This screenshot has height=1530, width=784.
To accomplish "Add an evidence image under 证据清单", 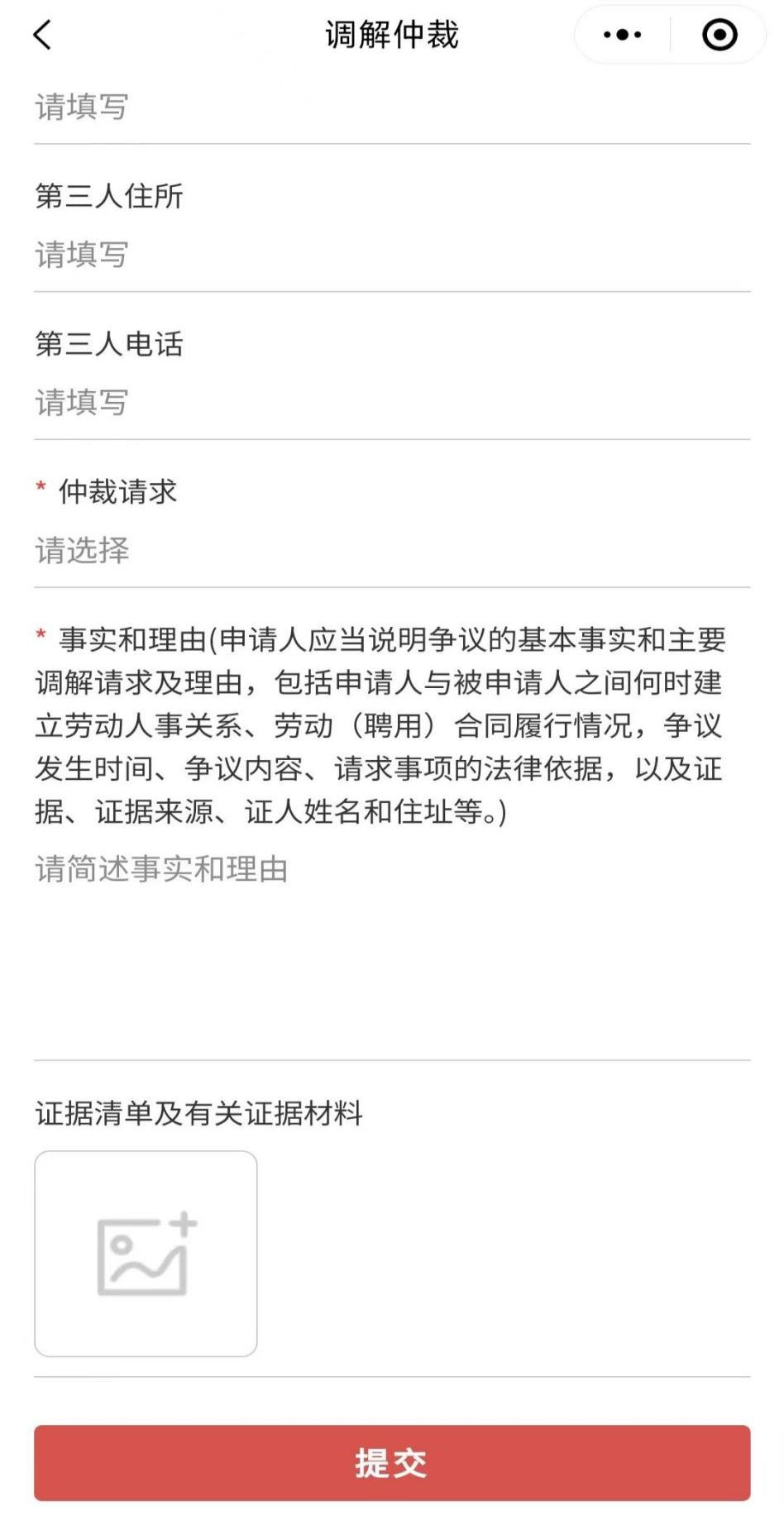I will pos(146,1254).
